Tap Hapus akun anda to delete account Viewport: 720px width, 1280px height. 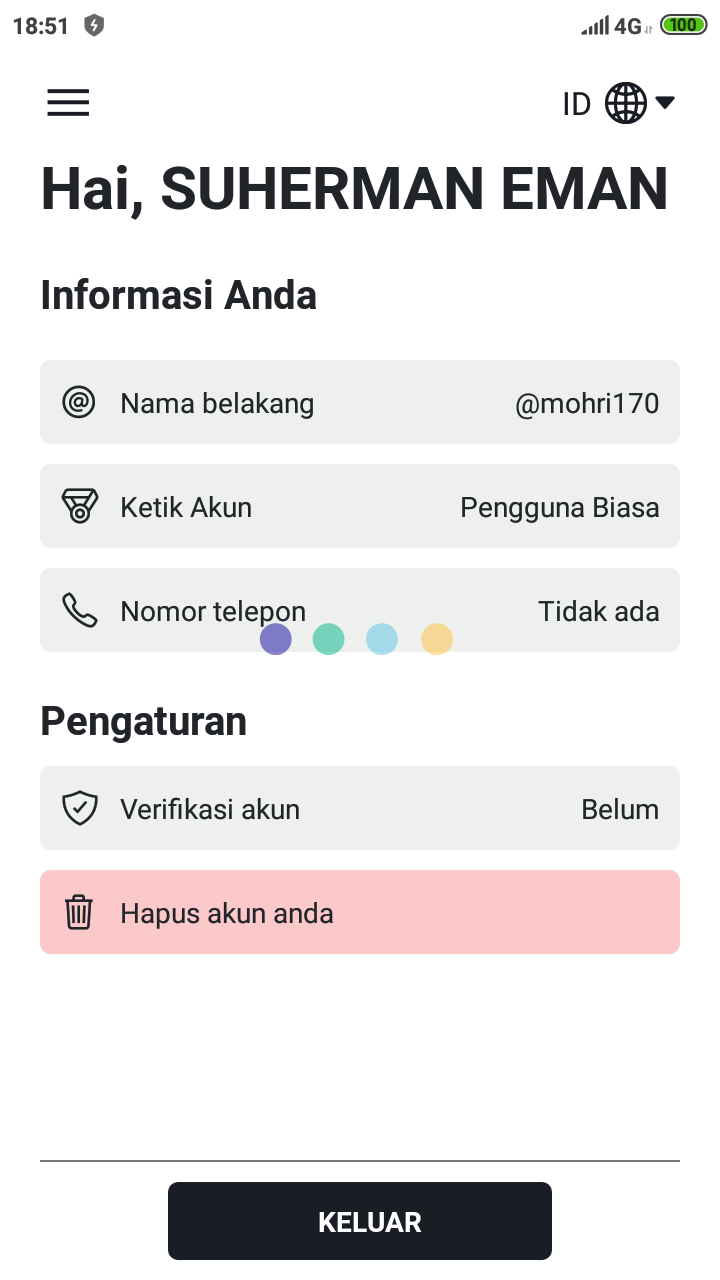(360, 912)
